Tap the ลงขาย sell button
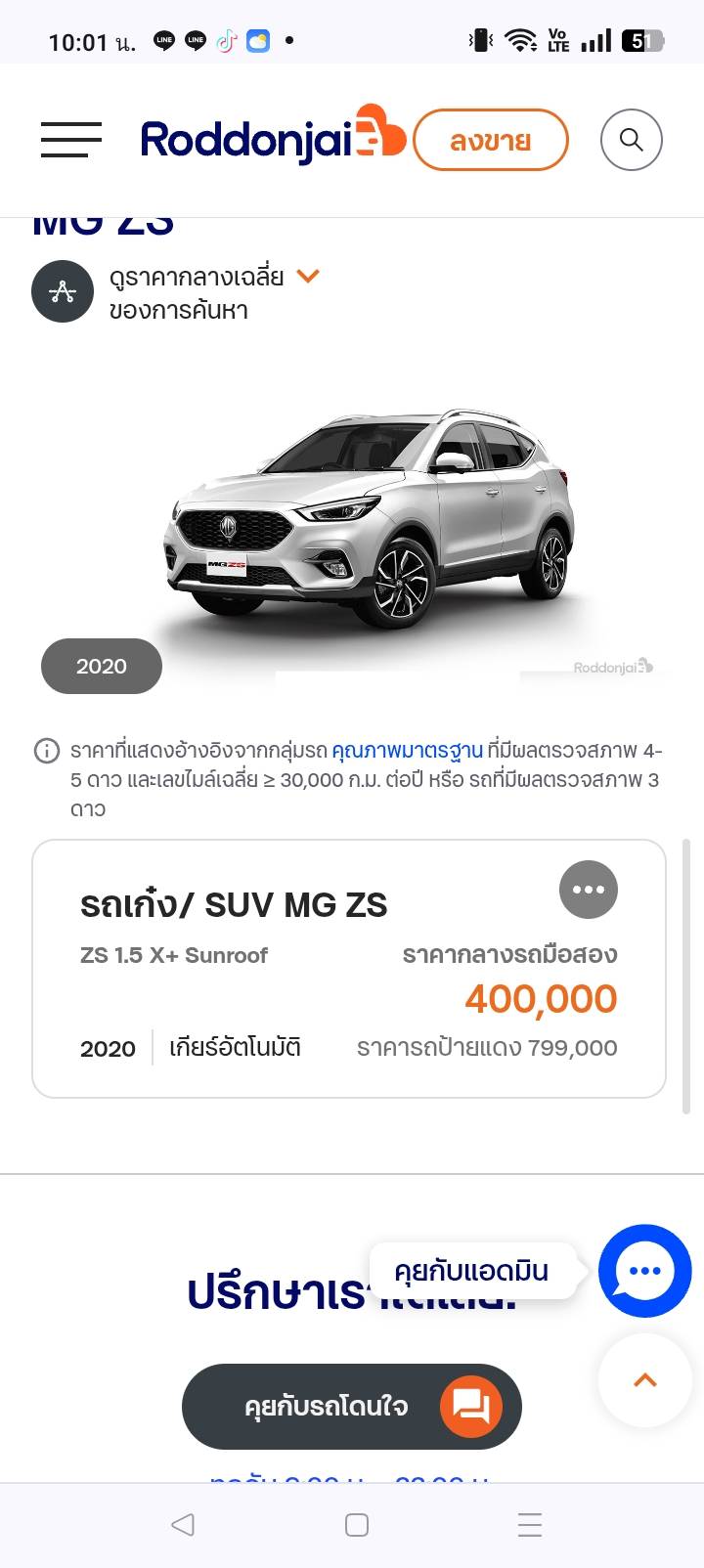704x1568 pixels. click(490, 141)
